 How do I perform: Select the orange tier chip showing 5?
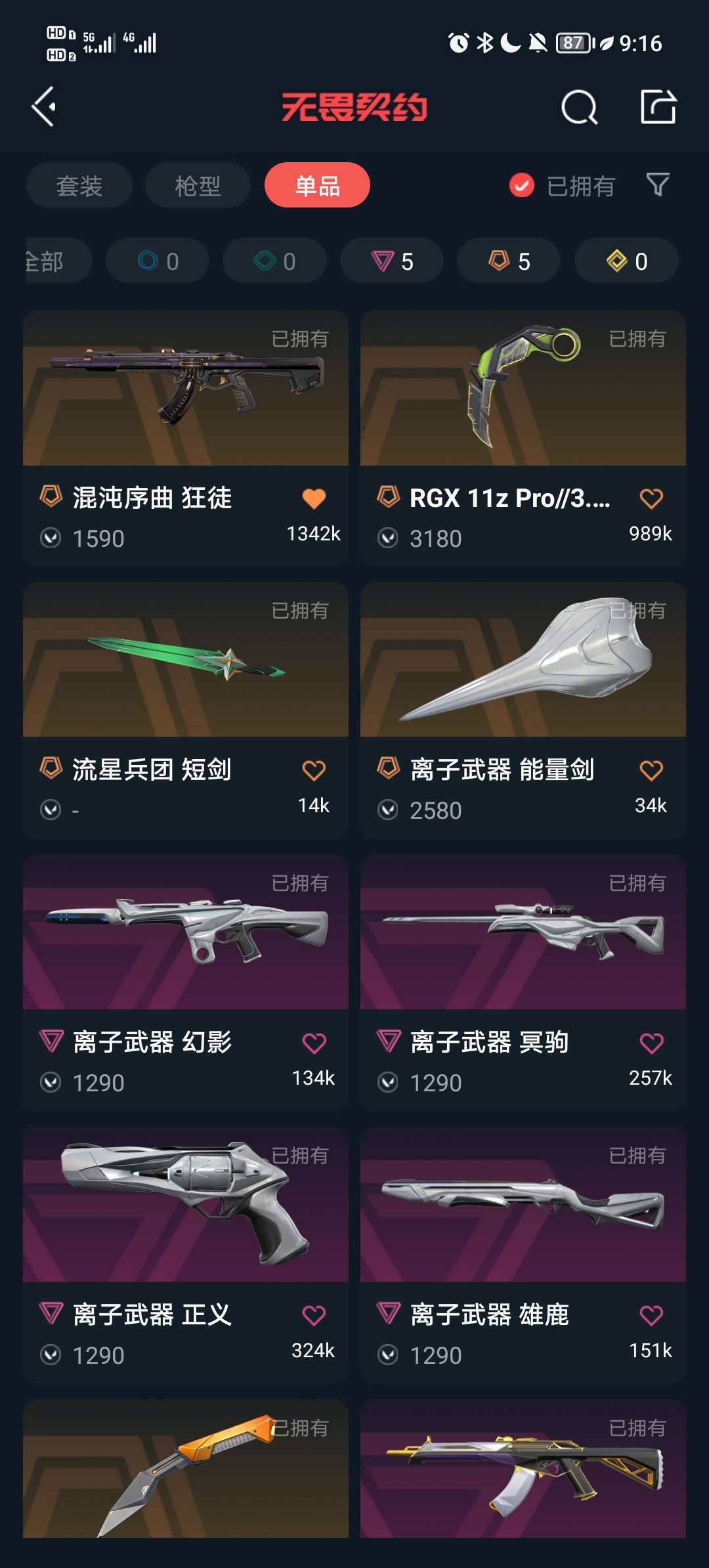click(509, 261)
